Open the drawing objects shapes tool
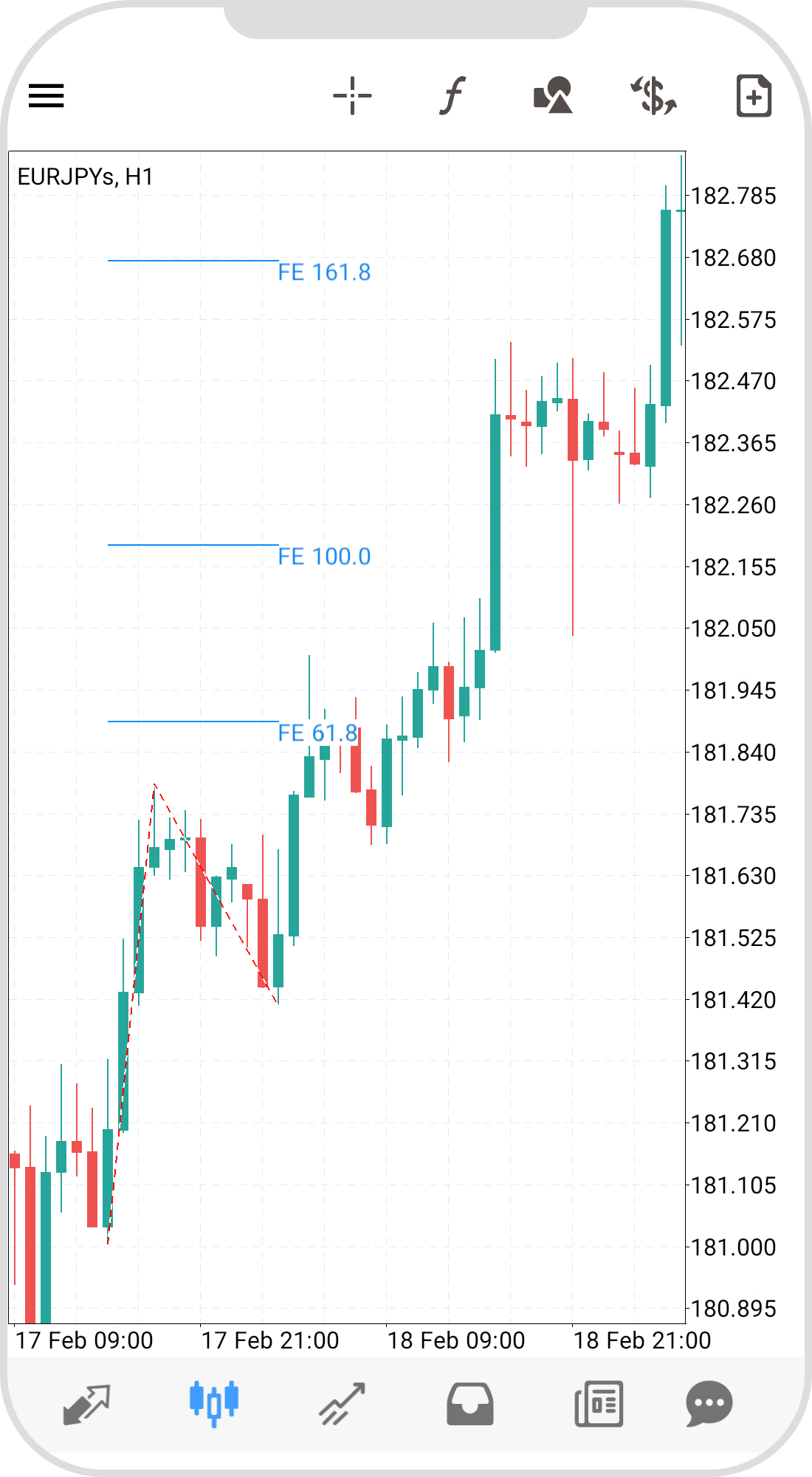Viewport: 812px width, 1477px height. (553, 96)
